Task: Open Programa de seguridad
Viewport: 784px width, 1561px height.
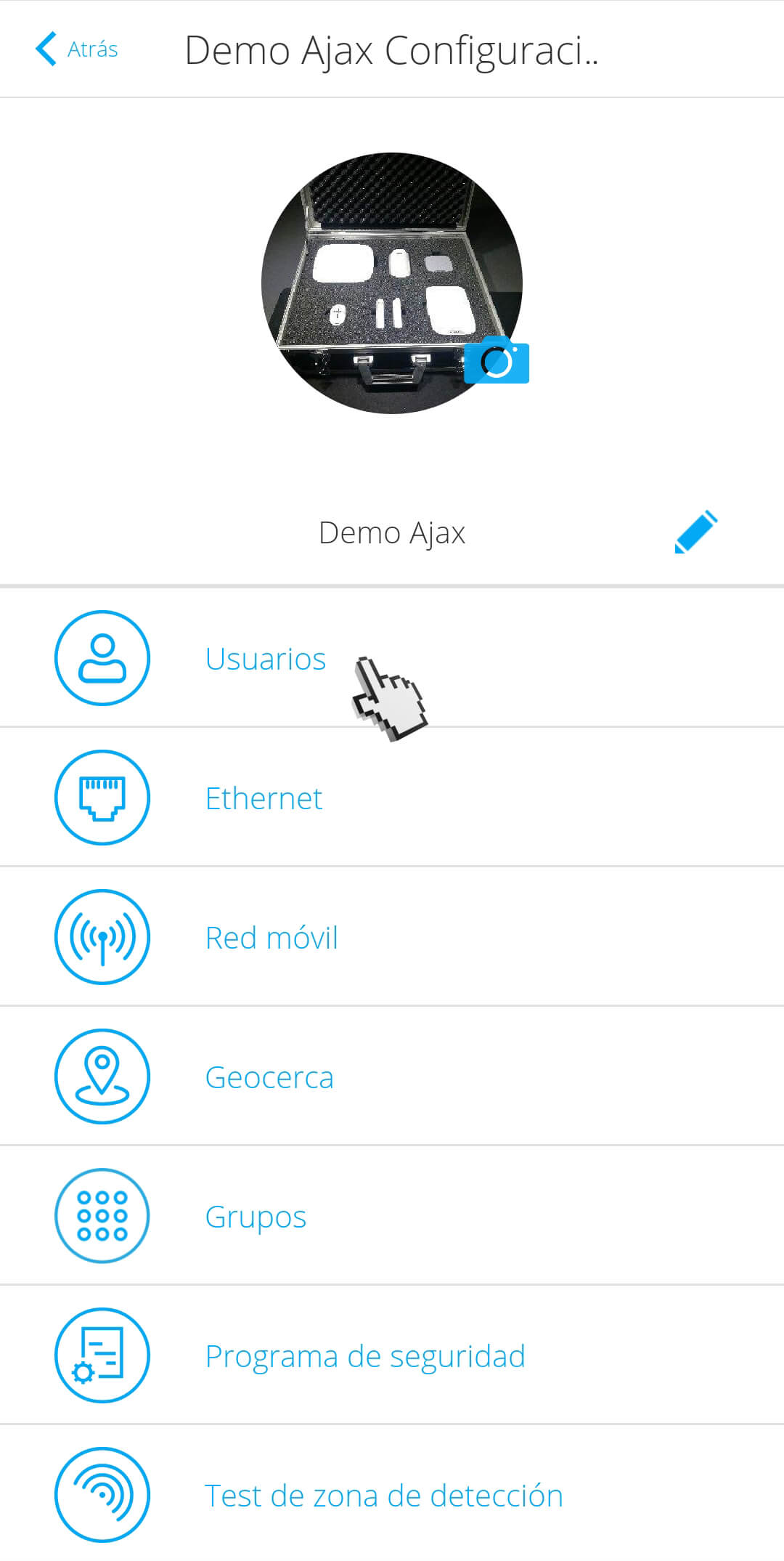Action: 392,1355
